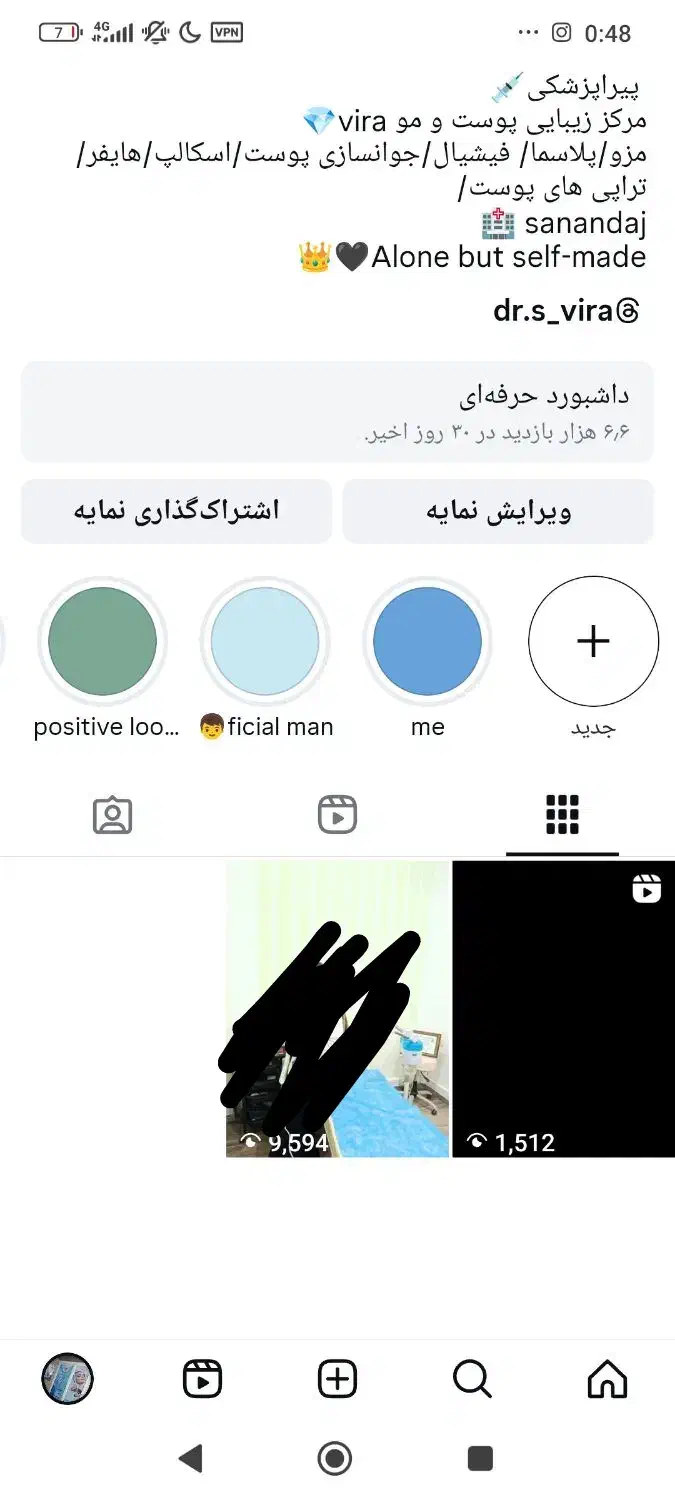
Task: Open search and explore
Action: (x=472, y=1380)
